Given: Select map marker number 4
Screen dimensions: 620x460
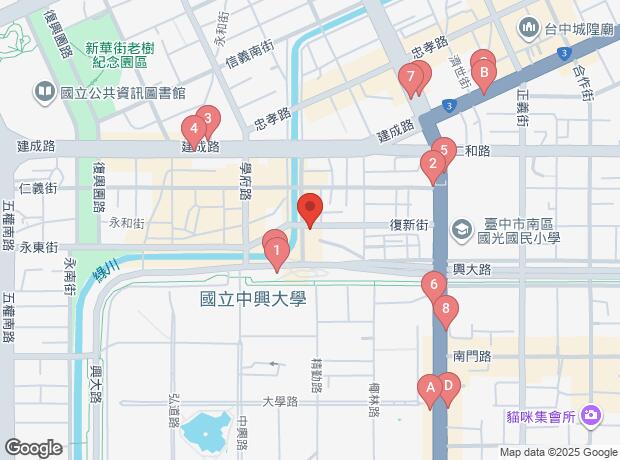Looking at the screenshot, I should coord(192,129).
